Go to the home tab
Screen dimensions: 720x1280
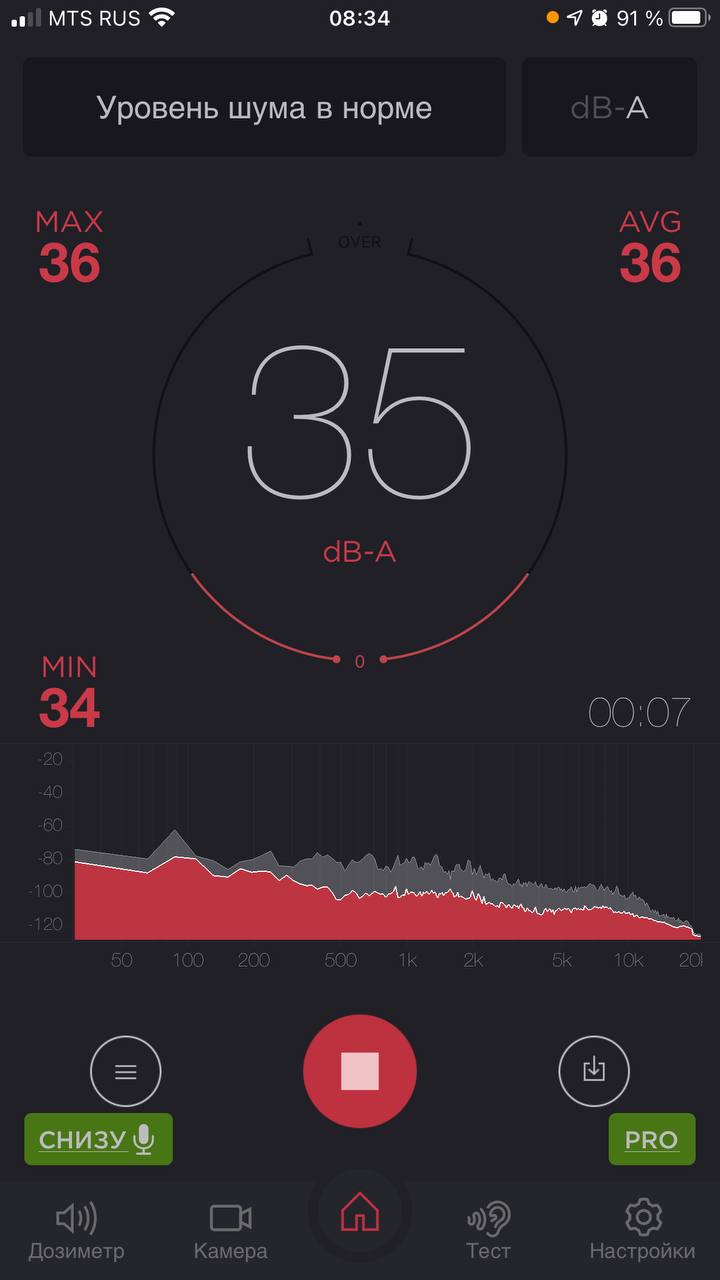coord(360,1214)
